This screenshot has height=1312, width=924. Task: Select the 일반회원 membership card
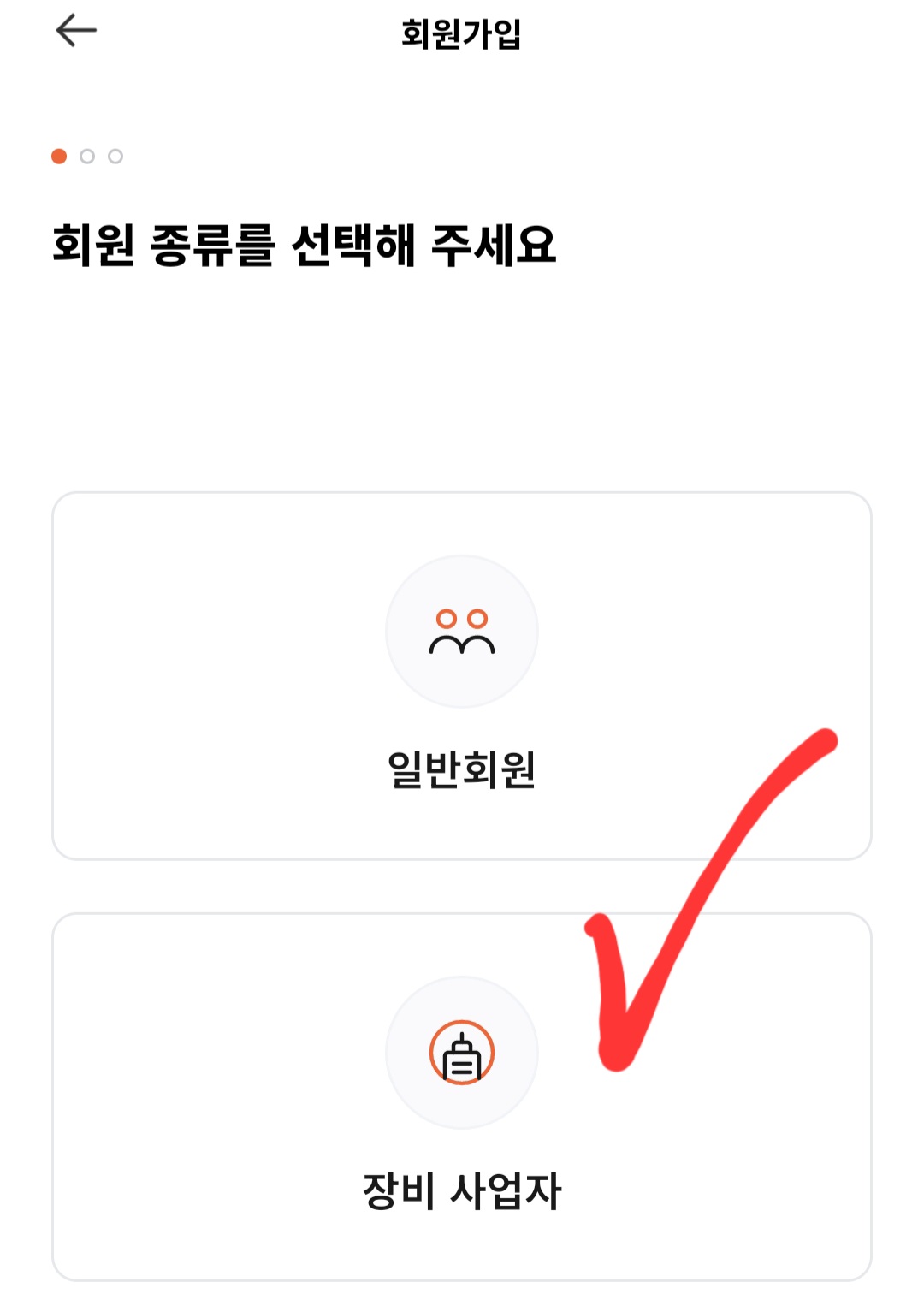(461, 675)
